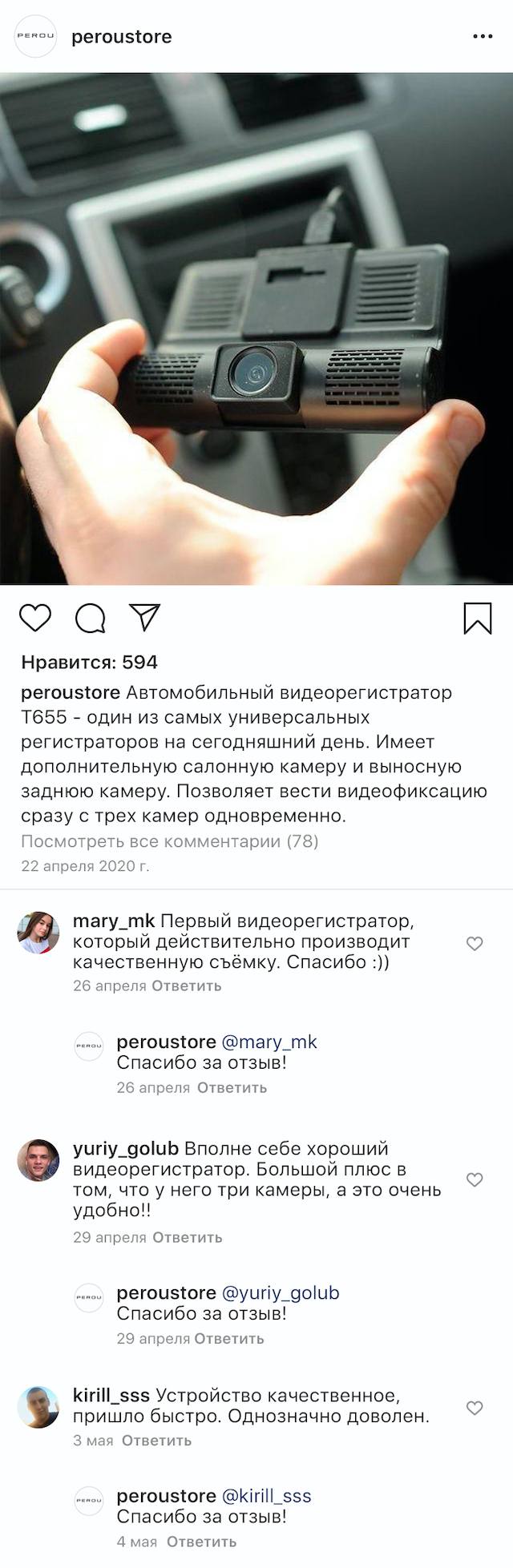Reply to peroustore's 4 мая response
The height and width of the screenshot is (1568, 513).
coord(201,1541)
